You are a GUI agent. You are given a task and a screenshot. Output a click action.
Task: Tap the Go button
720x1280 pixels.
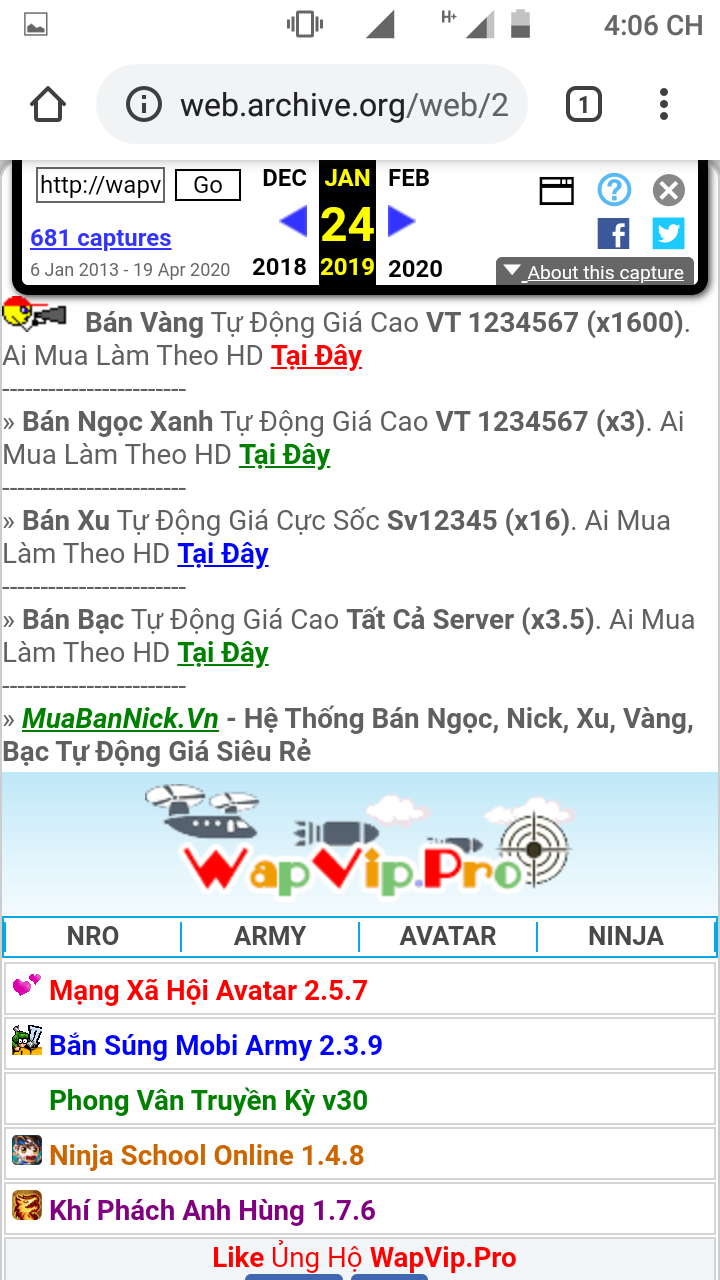point(208,185)
